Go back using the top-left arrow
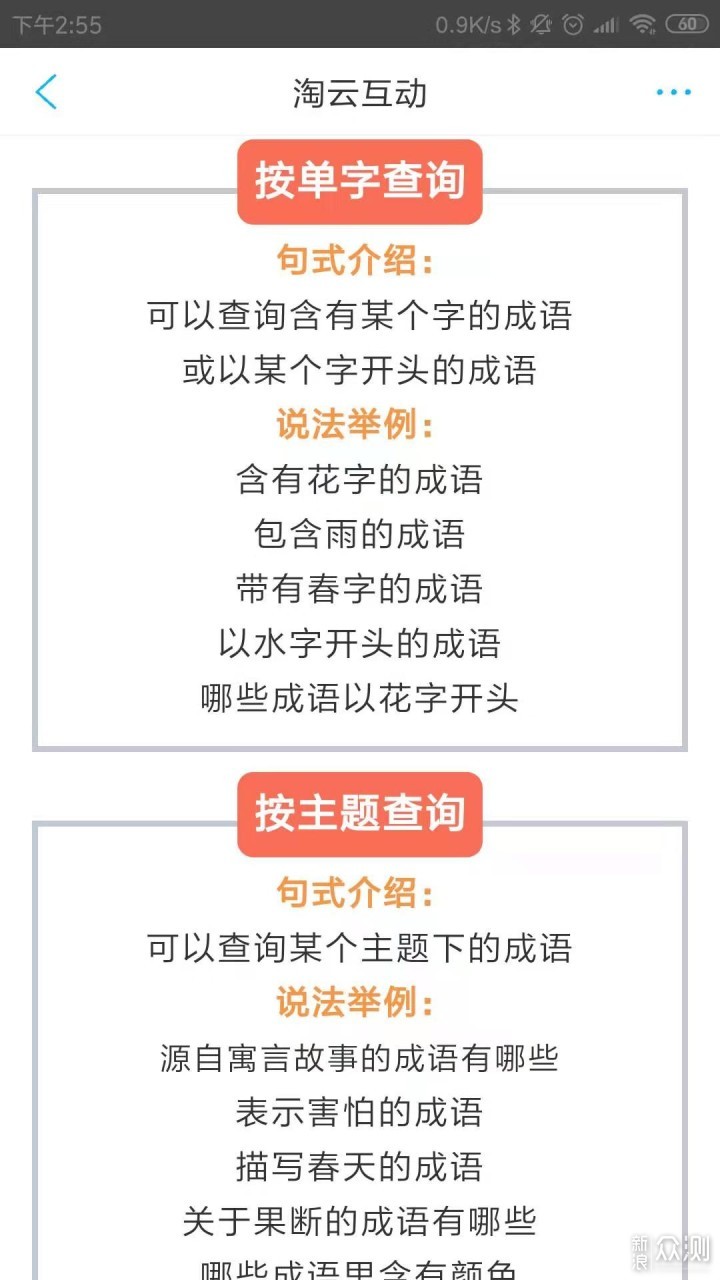Image resolution: width=720 pixels, height=1280 pixels. [x=46, y=92]
